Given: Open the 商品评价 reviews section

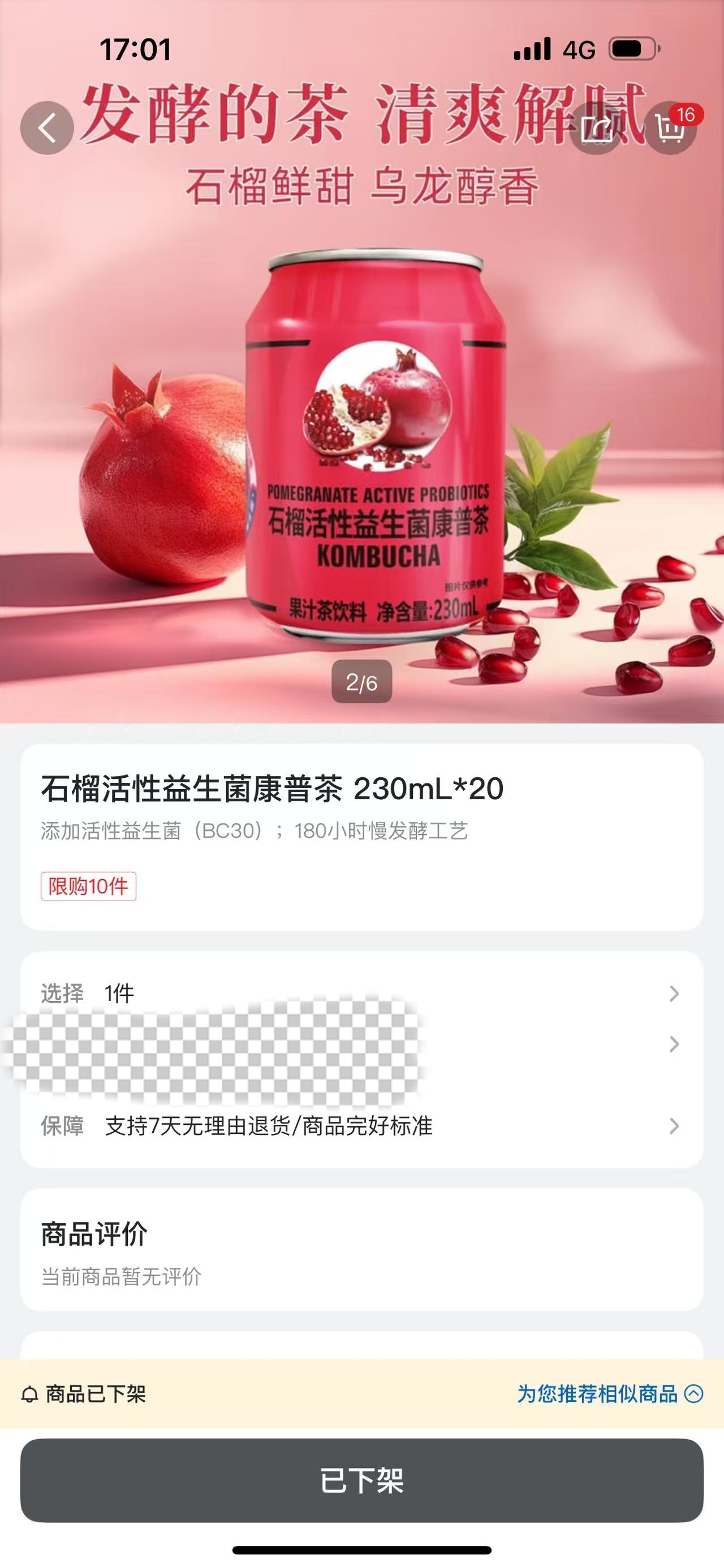Looking at the screenshot, I should pos(94,1235).
